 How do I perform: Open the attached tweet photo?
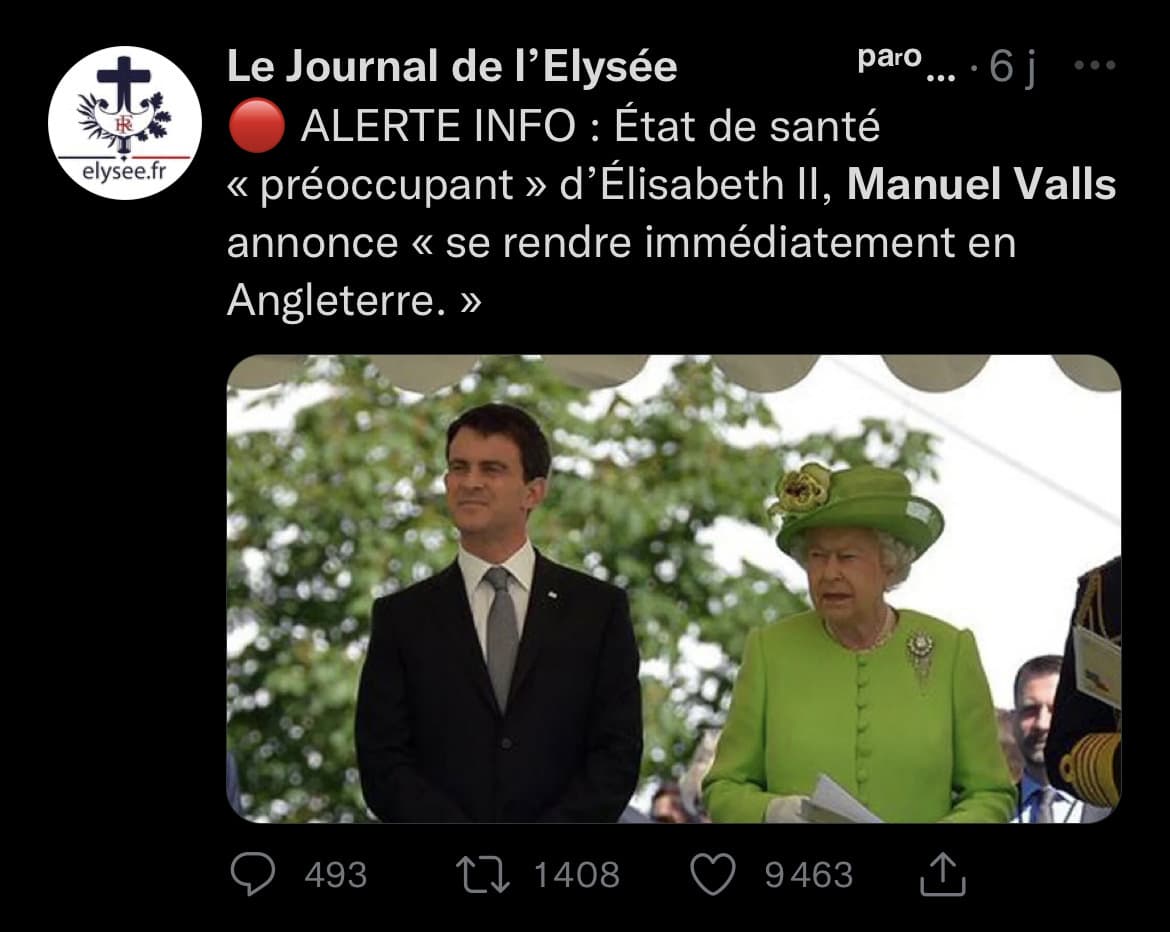click(x=673, y=589)
